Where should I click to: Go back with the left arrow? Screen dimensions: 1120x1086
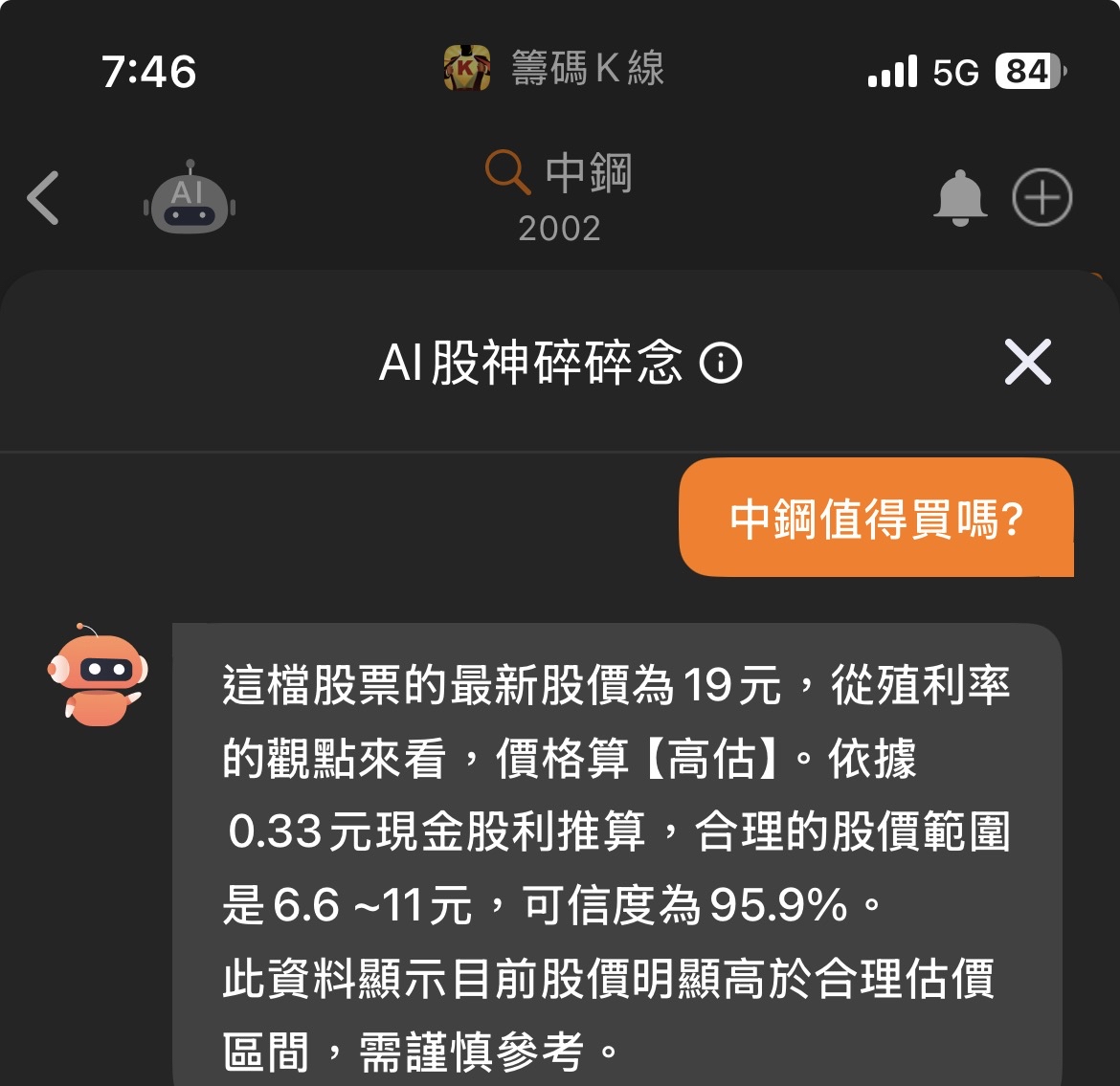(44, 198)
